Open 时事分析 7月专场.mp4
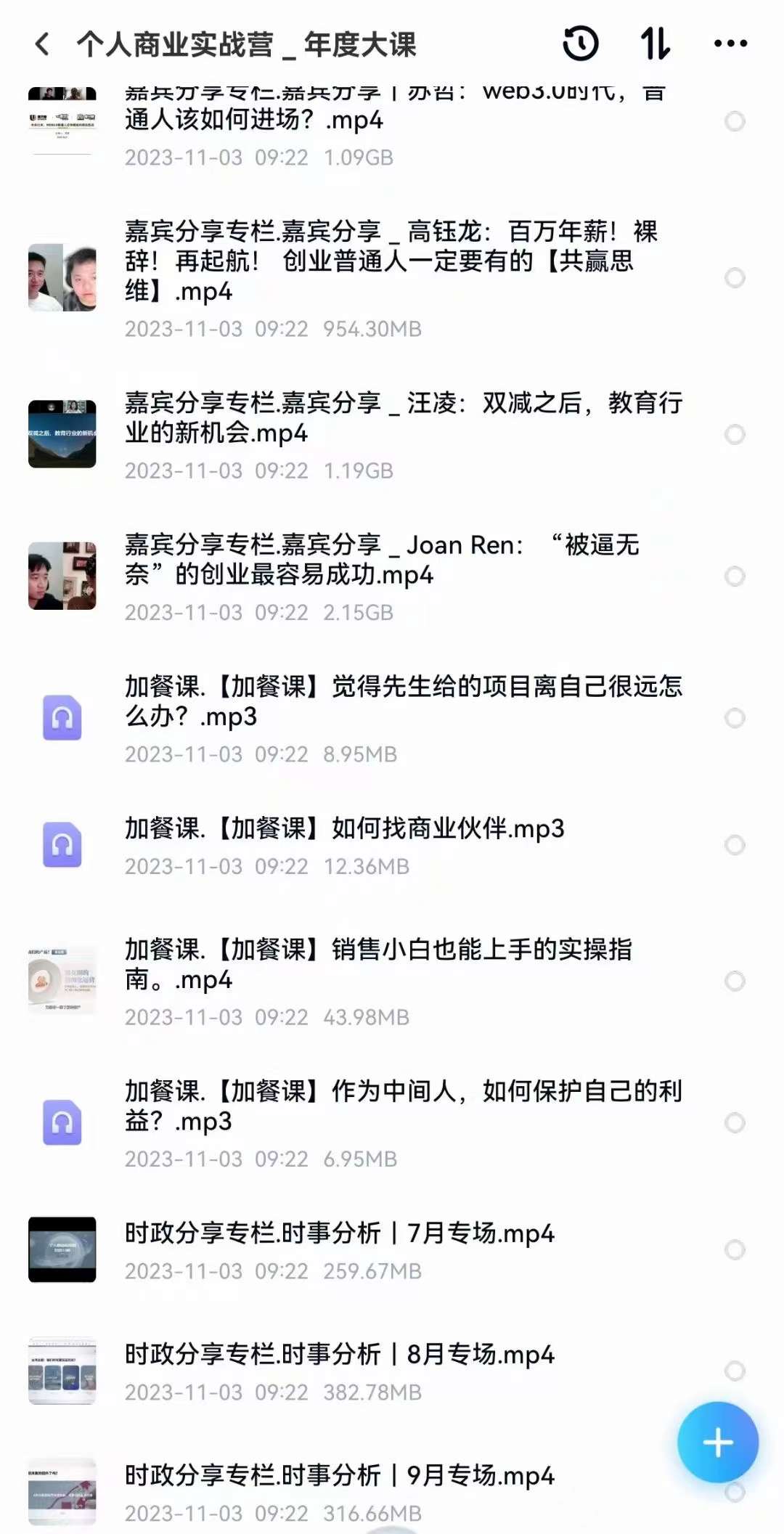The image size is (784, 1534). [392, 1250]
